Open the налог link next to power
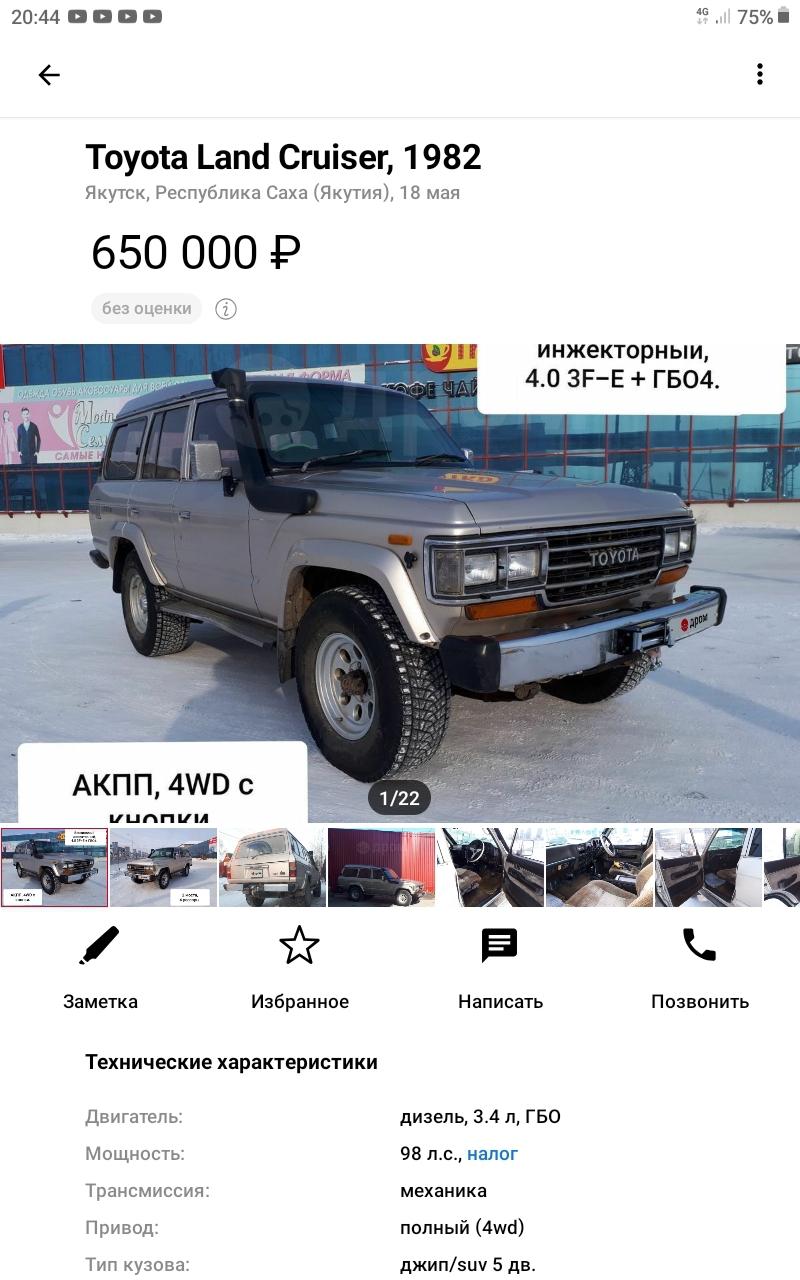Screen dimensions: 800x1280 pos(492,1154)
